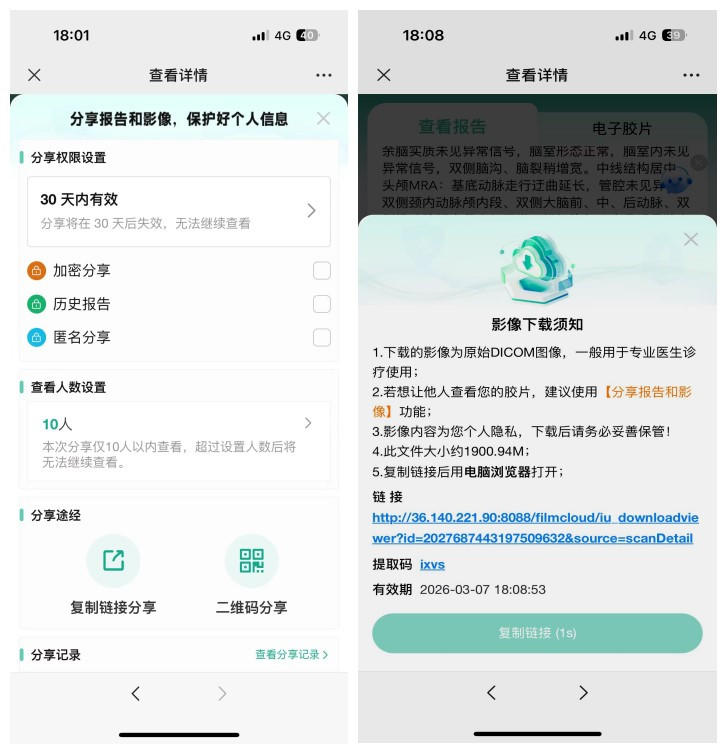Select 二维码分享 sharing method

pyautogui.click(x=251, y=574)
